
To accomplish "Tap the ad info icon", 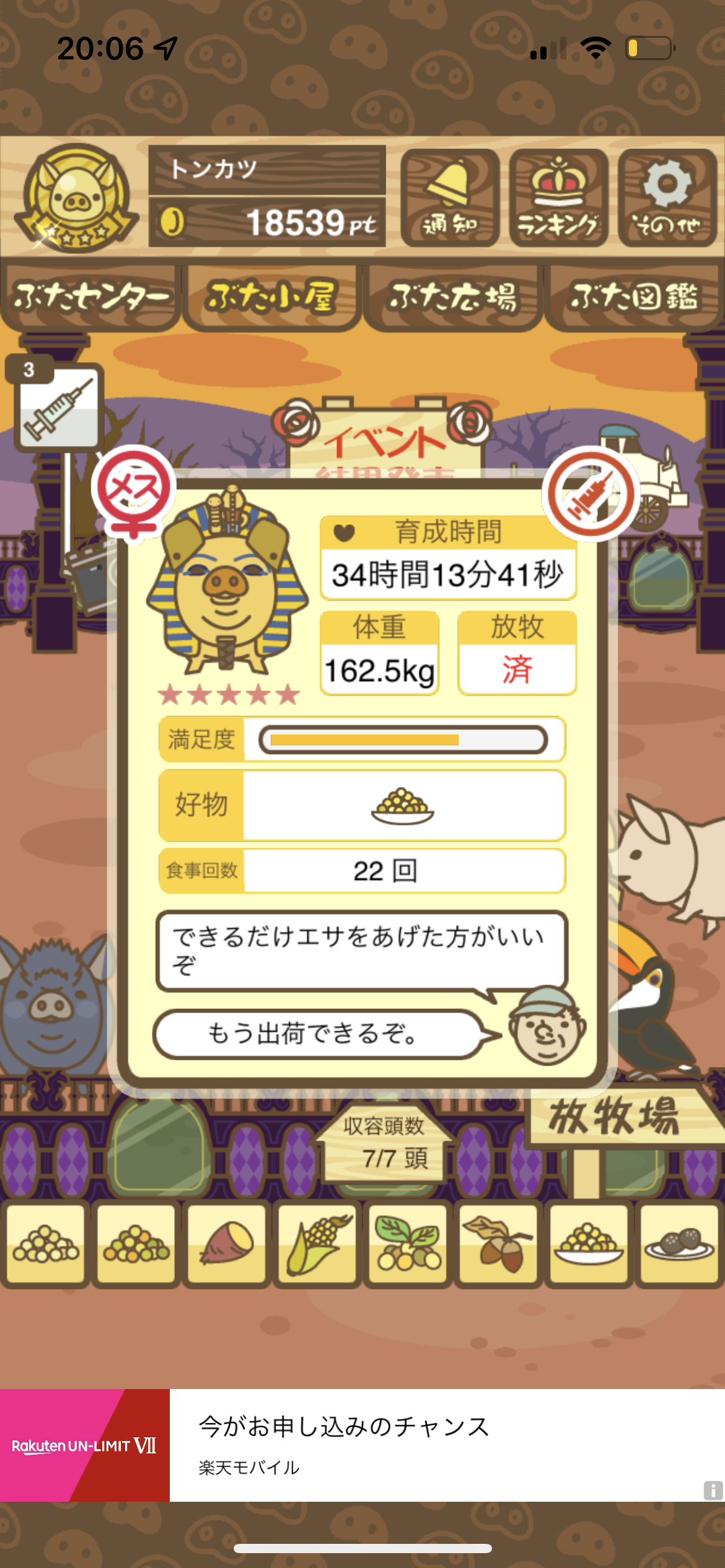I will (713, 1490).
